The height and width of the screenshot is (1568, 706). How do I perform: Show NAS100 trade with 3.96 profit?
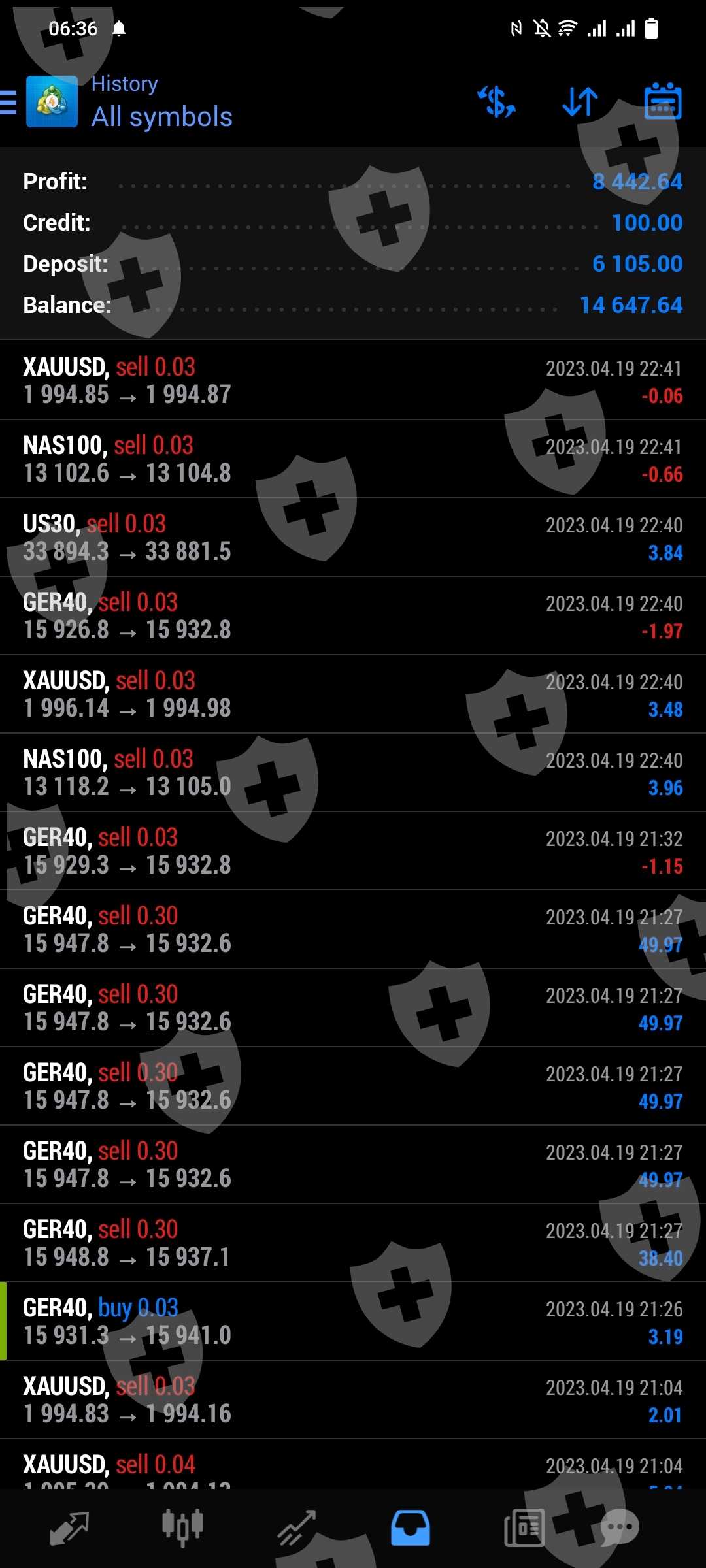click(353, 772)
